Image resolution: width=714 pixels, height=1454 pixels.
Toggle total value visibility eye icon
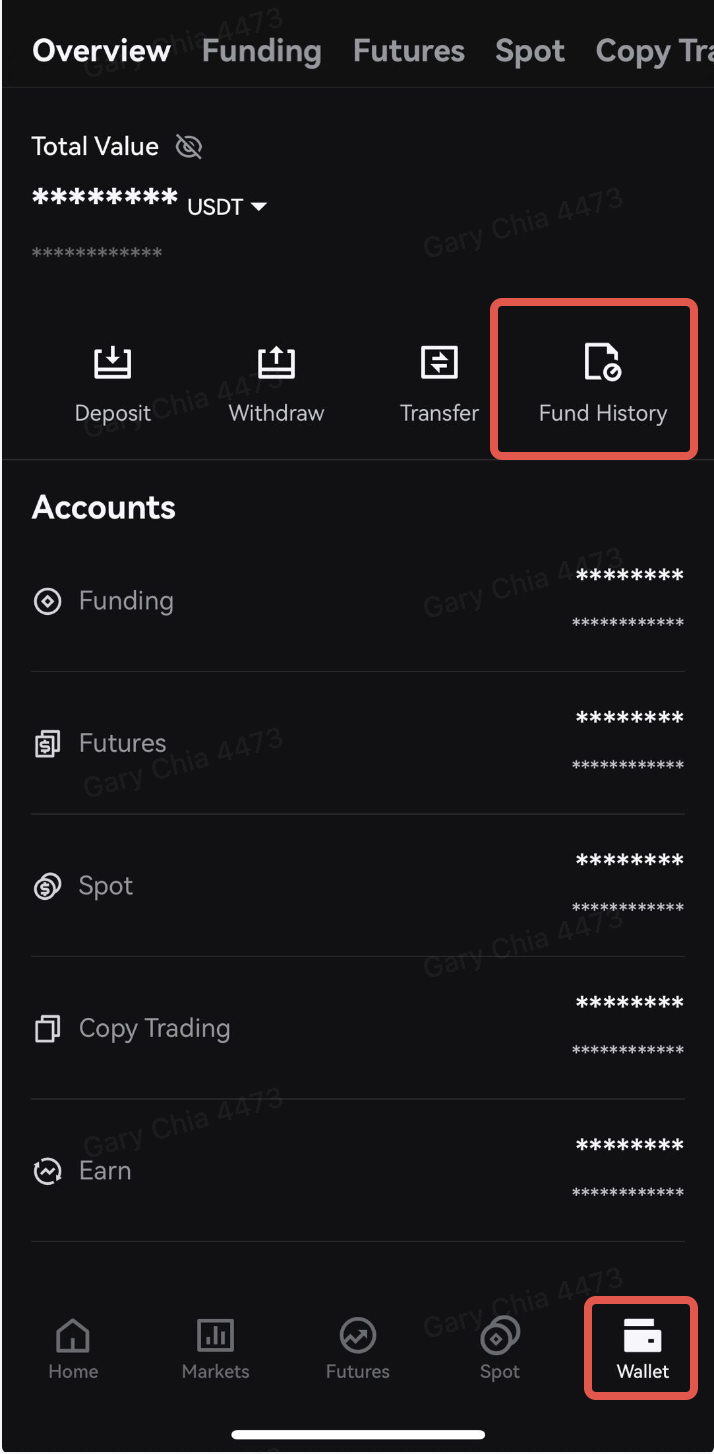[188, 147]
